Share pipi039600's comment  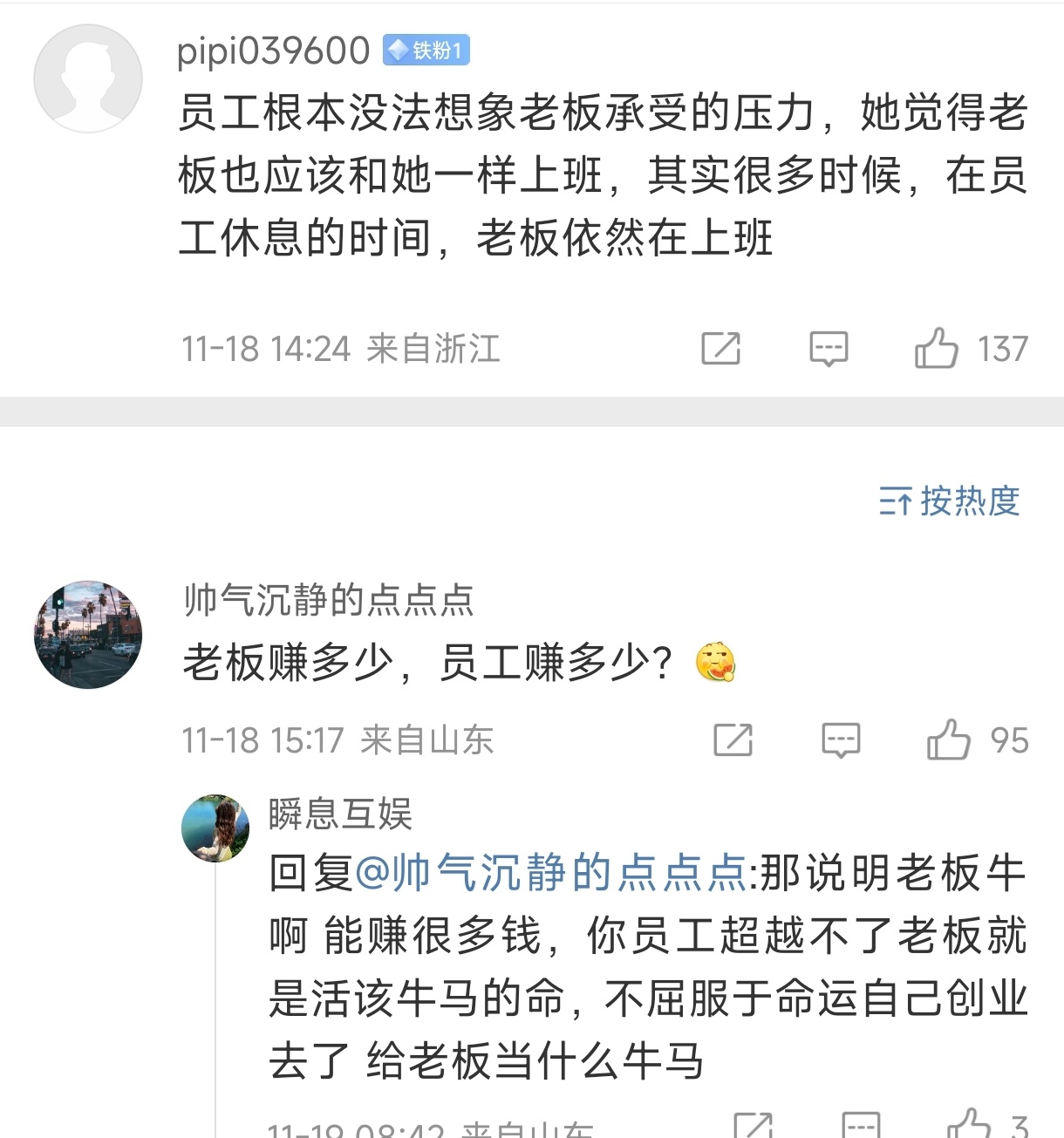[x=720, y=349]
